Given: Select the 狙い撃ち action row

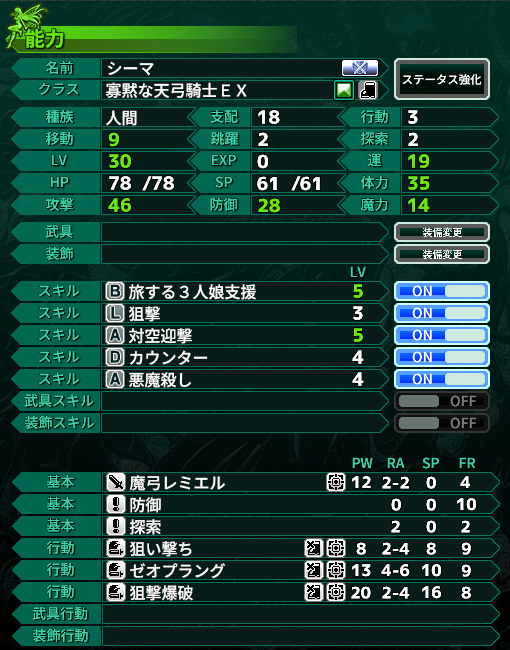Looking at the screenshot, I should (x=300, y=548).
